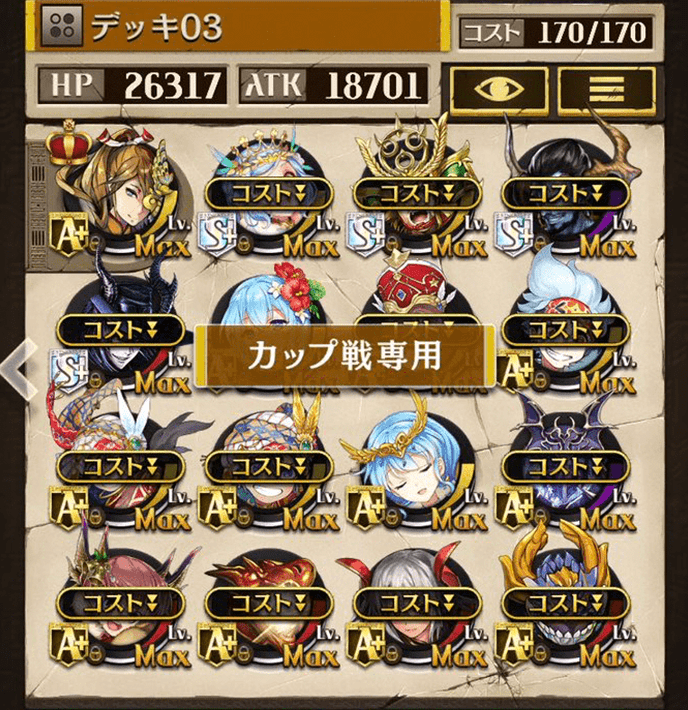The height and width of the screenshot is (710, 688).
Task: Open the dark horned blue-faced demon card
Action: coord(566,190)
